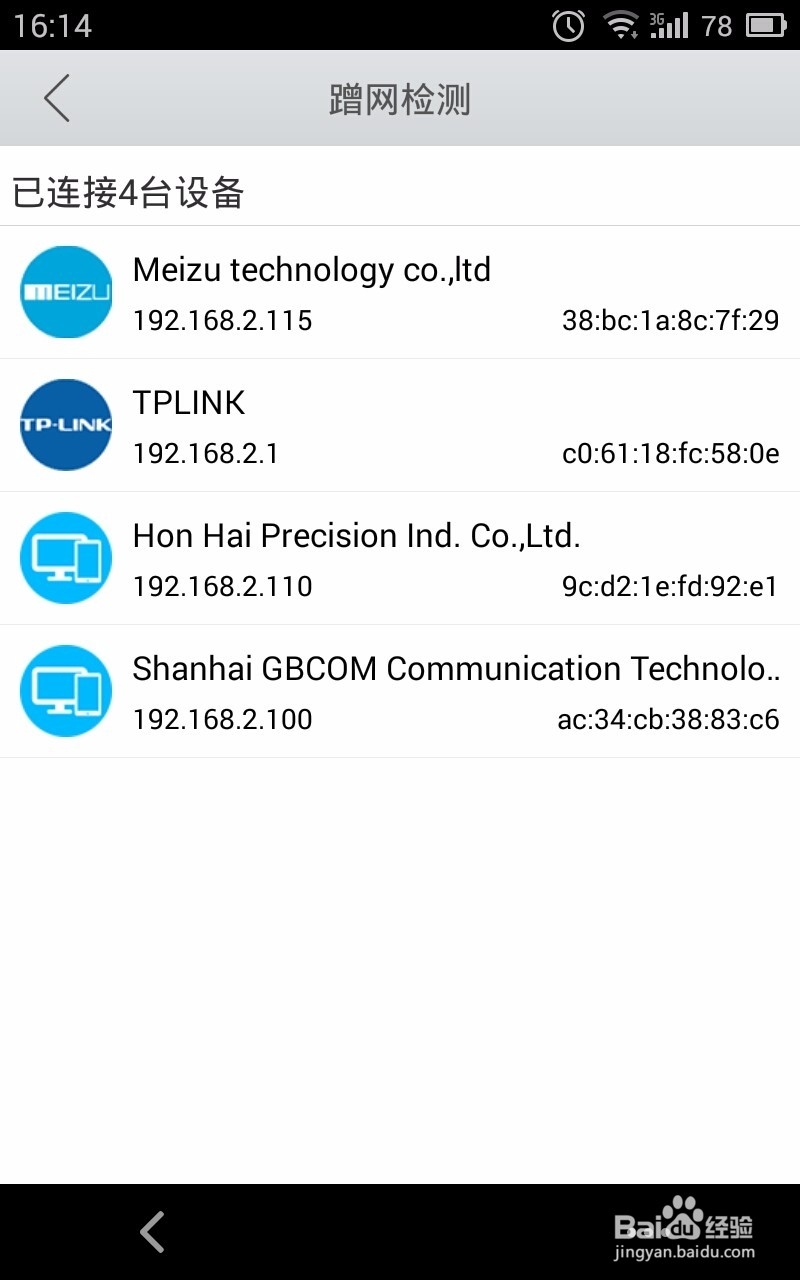Open the Meizu technology co.,ltd device row
The width and height of the screenshot is (800, 1280).
(x=400, y=292)
